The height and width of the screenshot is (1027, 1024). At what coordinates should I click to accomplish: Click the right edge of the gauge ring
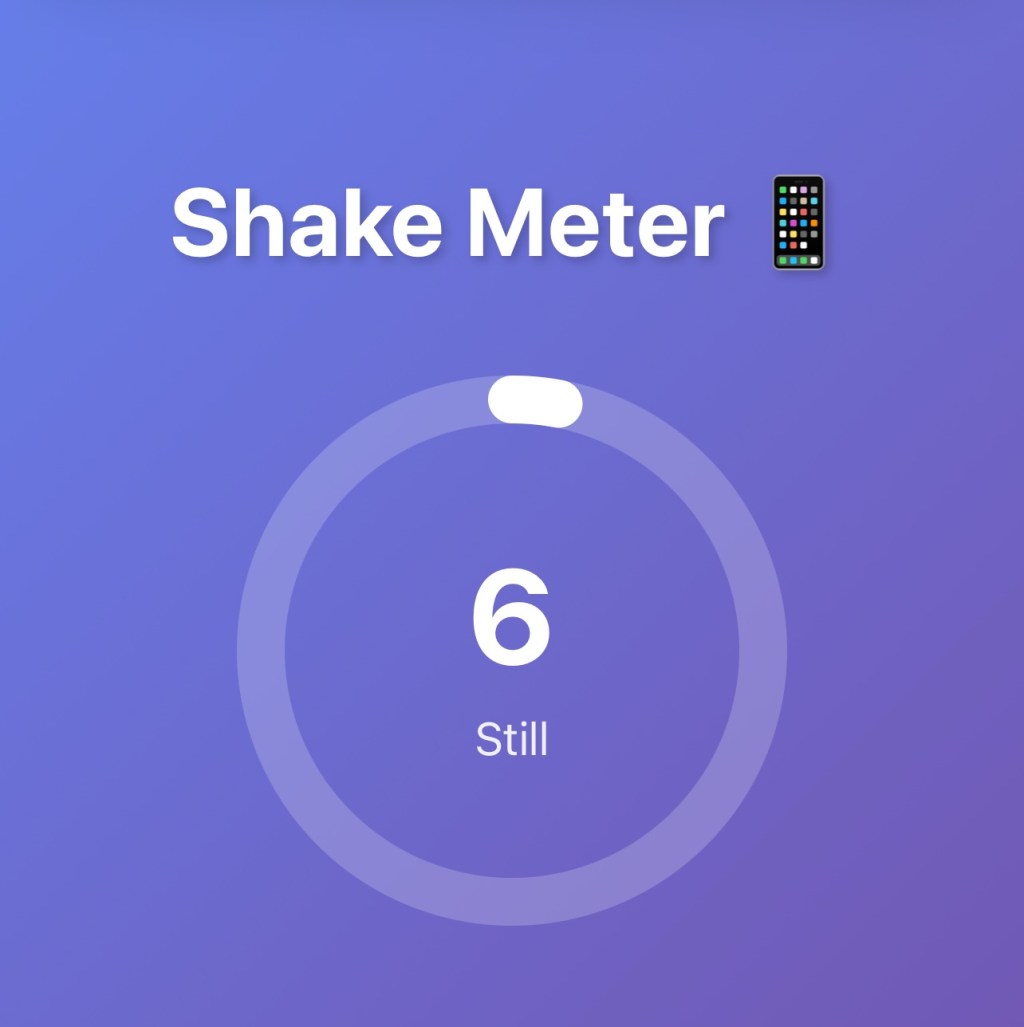tap(762, 655)
